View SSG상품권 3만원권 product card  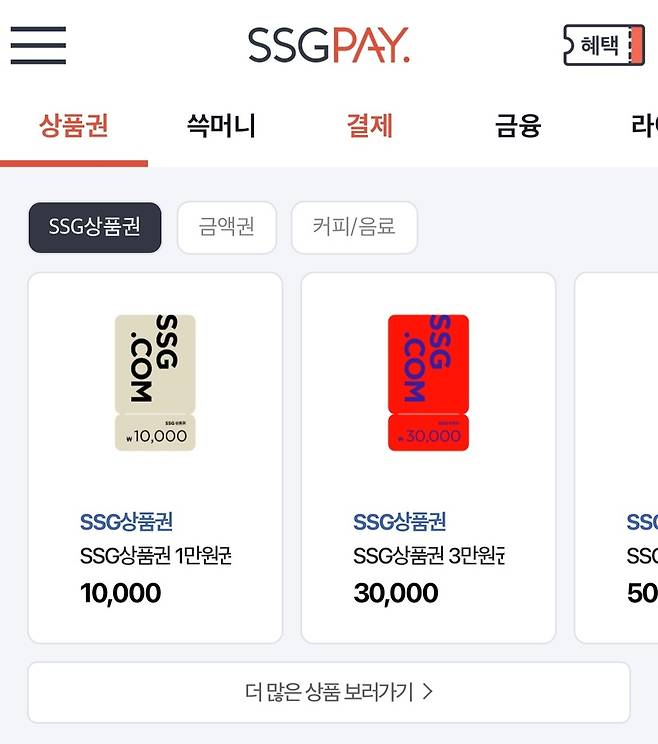click(428, 458)
